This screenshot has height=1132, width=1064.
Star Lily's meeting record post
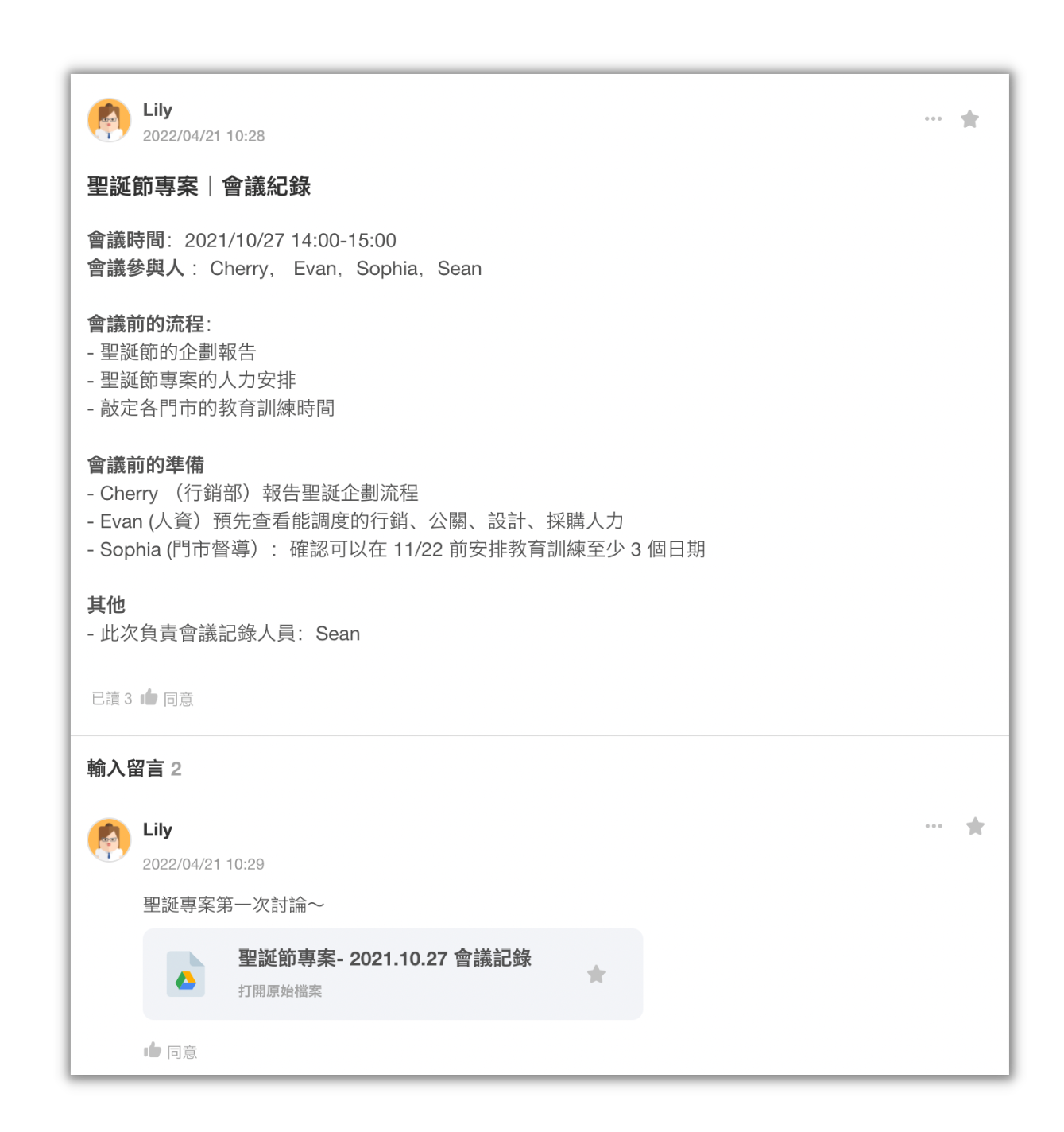(969, 119)
